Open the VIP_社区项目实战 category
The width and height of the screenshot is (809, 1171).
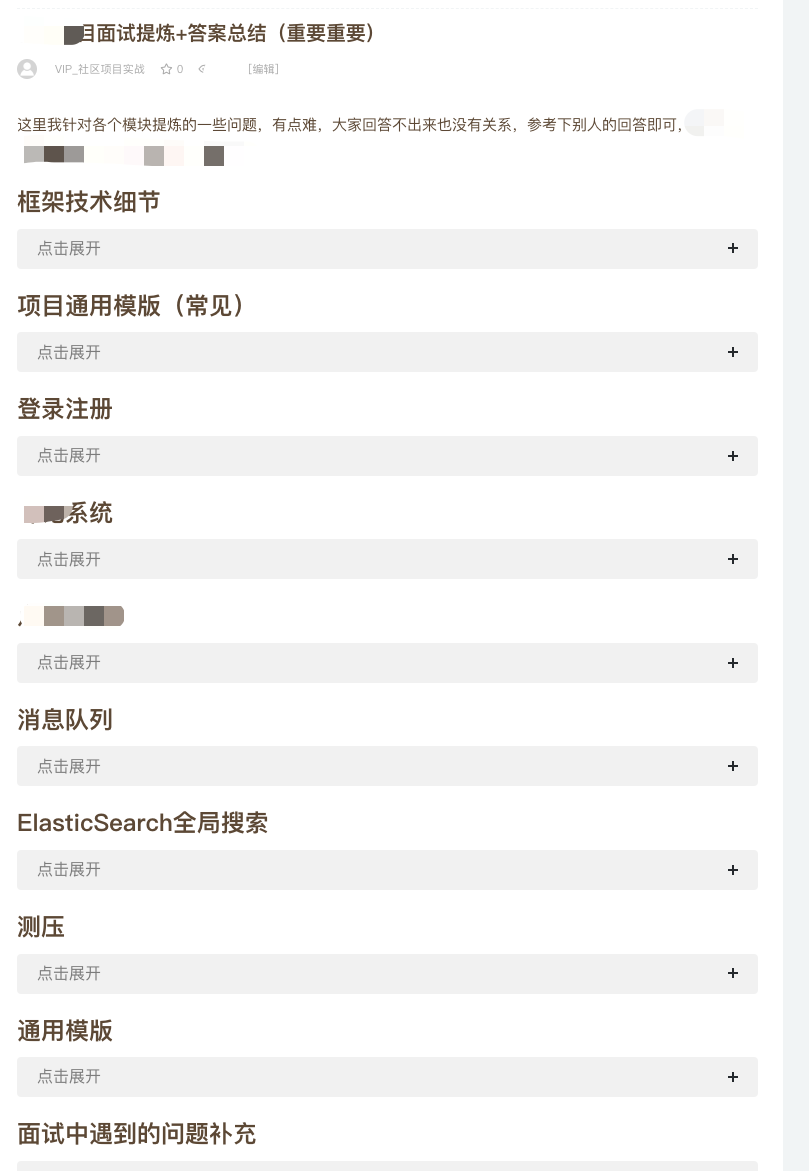[x=100, y=69]
